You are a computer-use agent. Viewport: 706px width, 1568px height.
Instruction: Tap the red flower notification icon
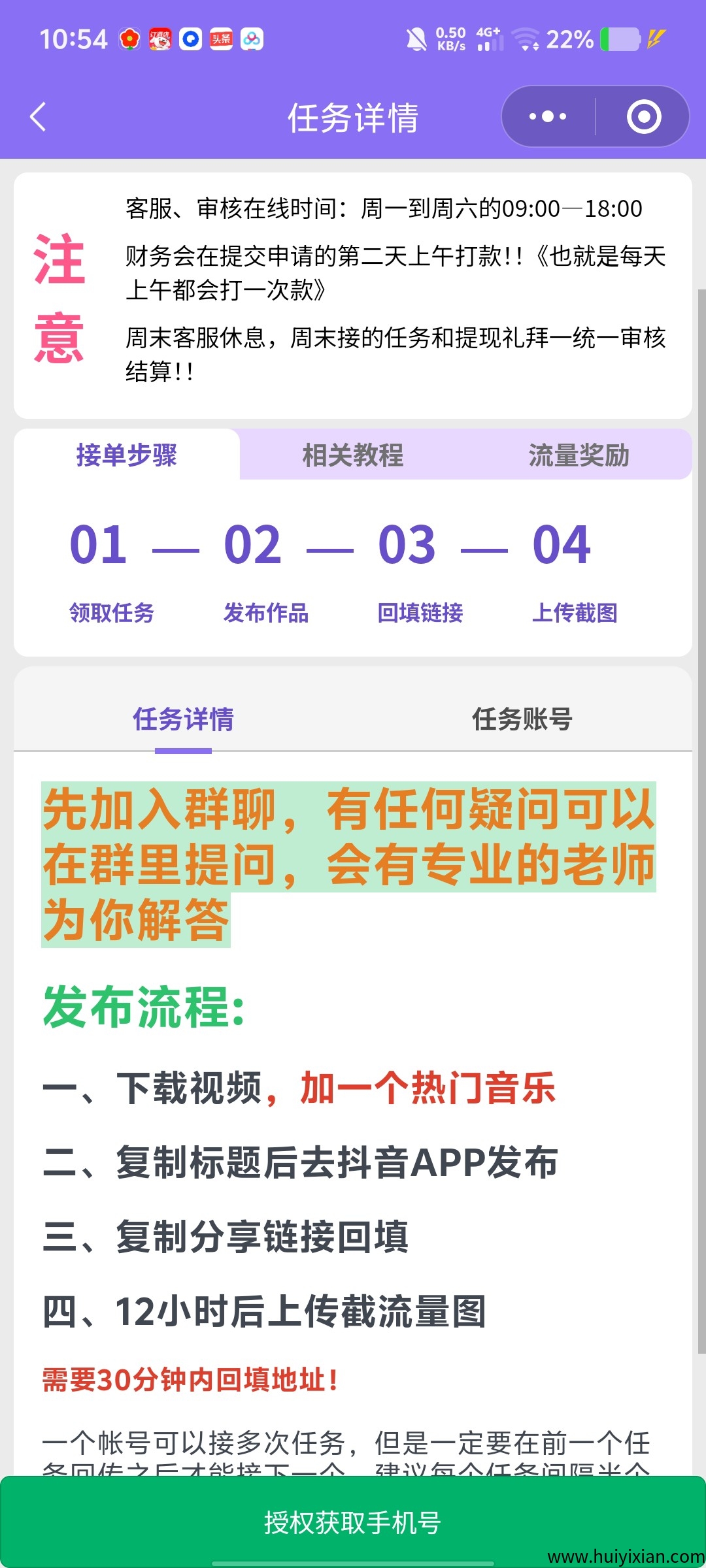coord(129,39)
